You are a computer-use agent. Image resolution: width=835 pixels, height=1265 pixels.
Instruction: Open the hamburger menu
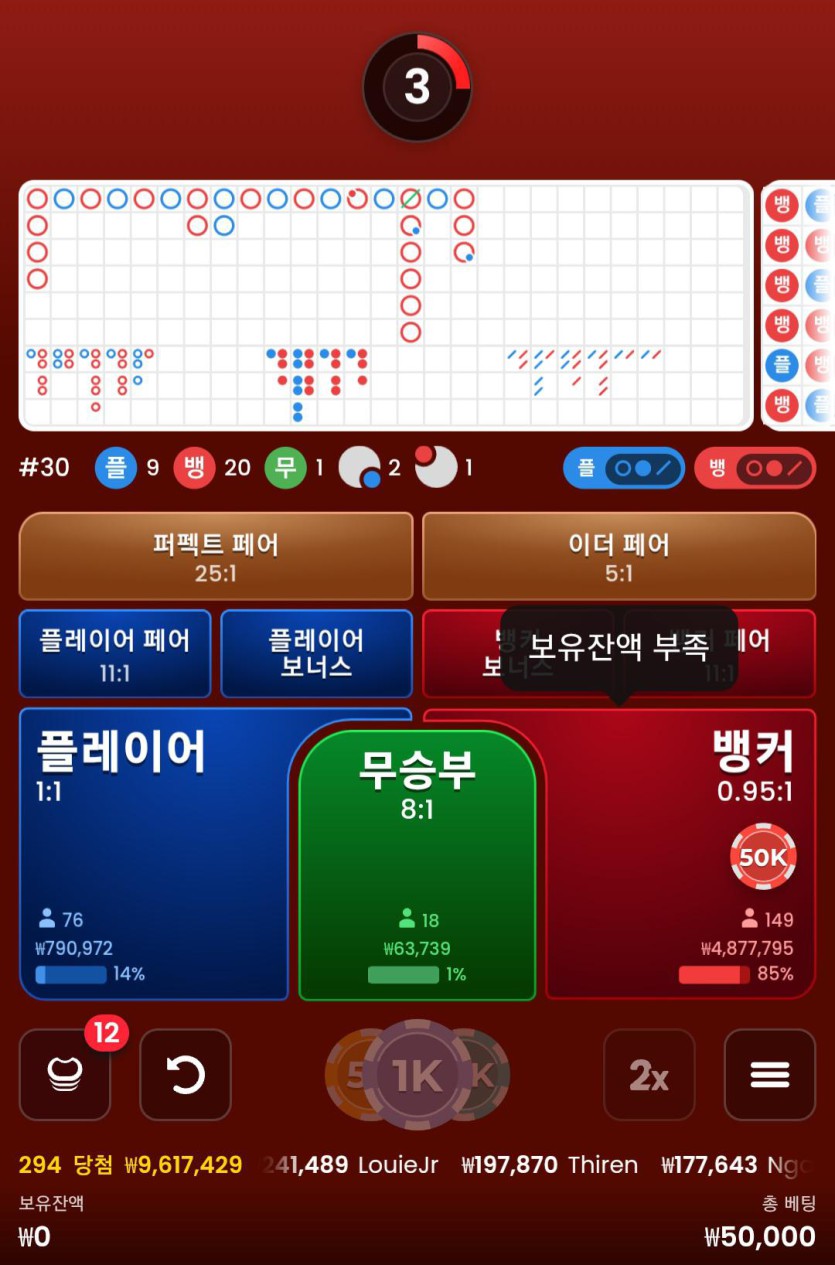click(769, 1075)
